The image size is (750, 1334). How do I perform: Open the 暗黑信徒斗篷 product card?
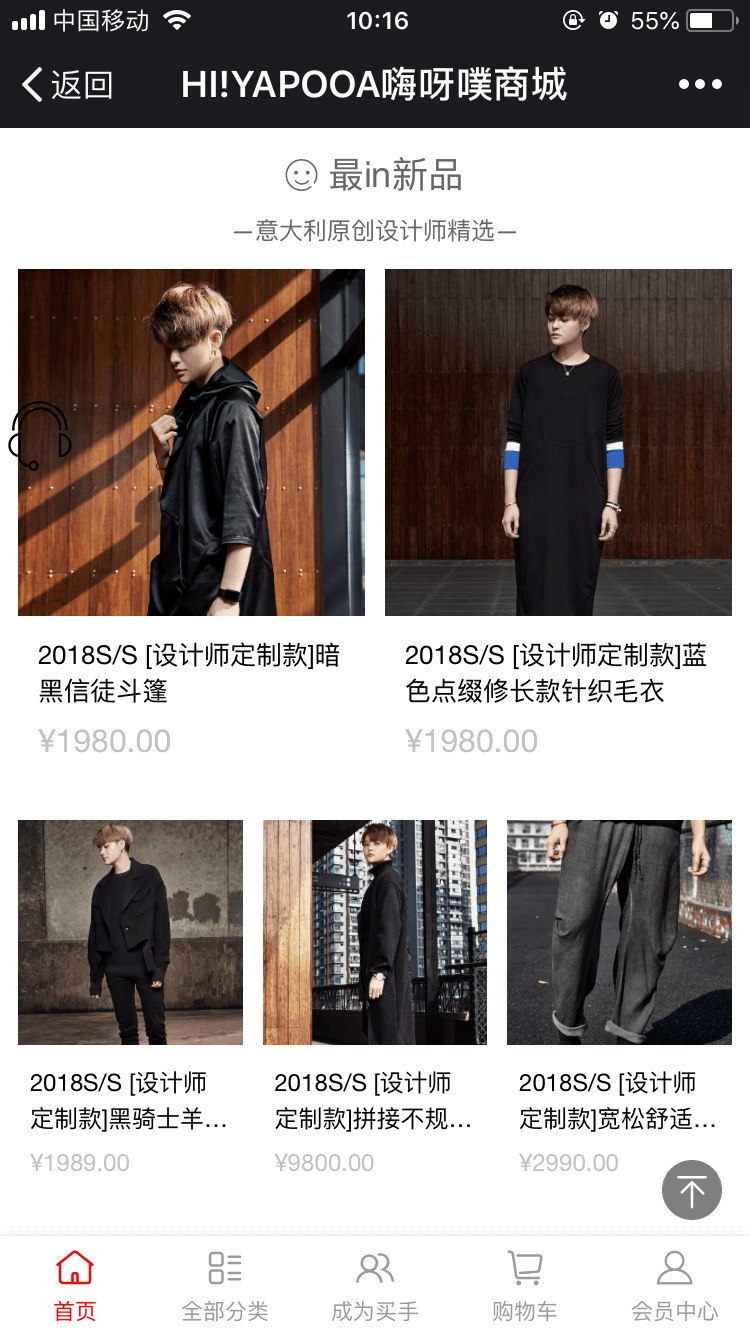click(x=191, y=442)
